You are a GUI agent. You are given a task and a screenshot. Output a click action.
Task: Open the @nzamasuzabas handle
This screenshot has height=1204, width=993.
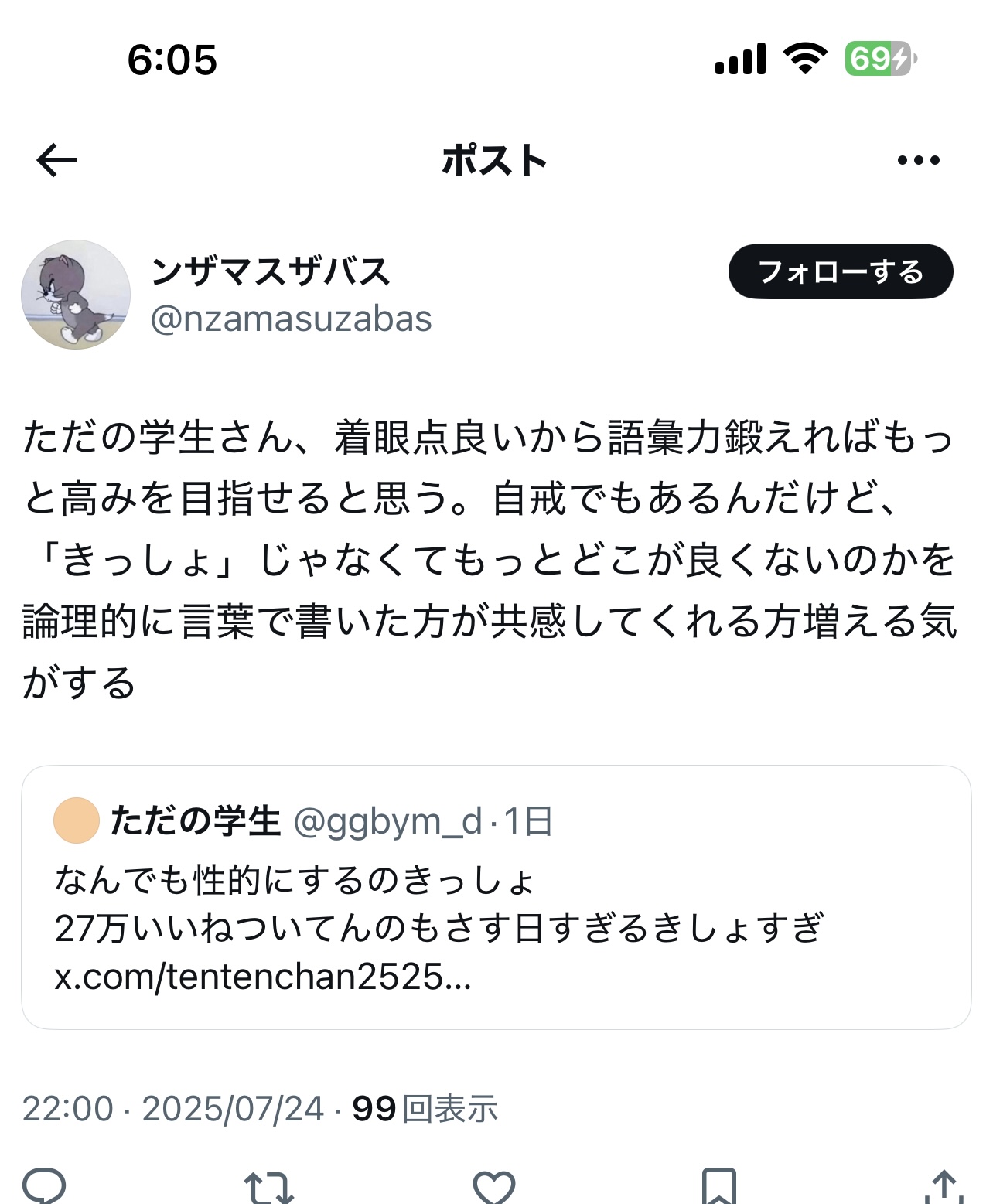click(291, 319)
